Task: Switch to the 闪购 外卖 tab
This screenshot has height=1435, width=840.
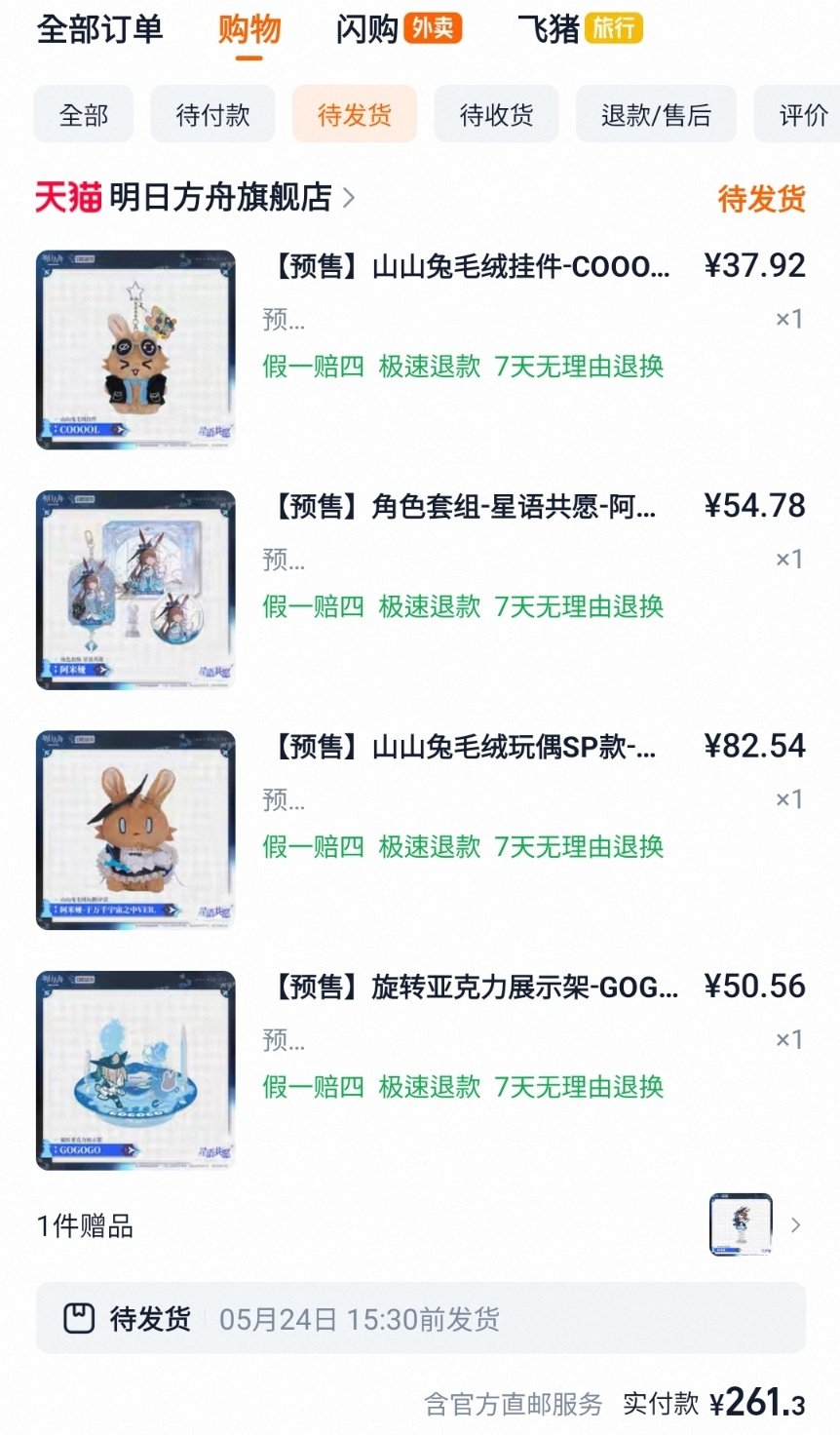Action: point(398,29)
